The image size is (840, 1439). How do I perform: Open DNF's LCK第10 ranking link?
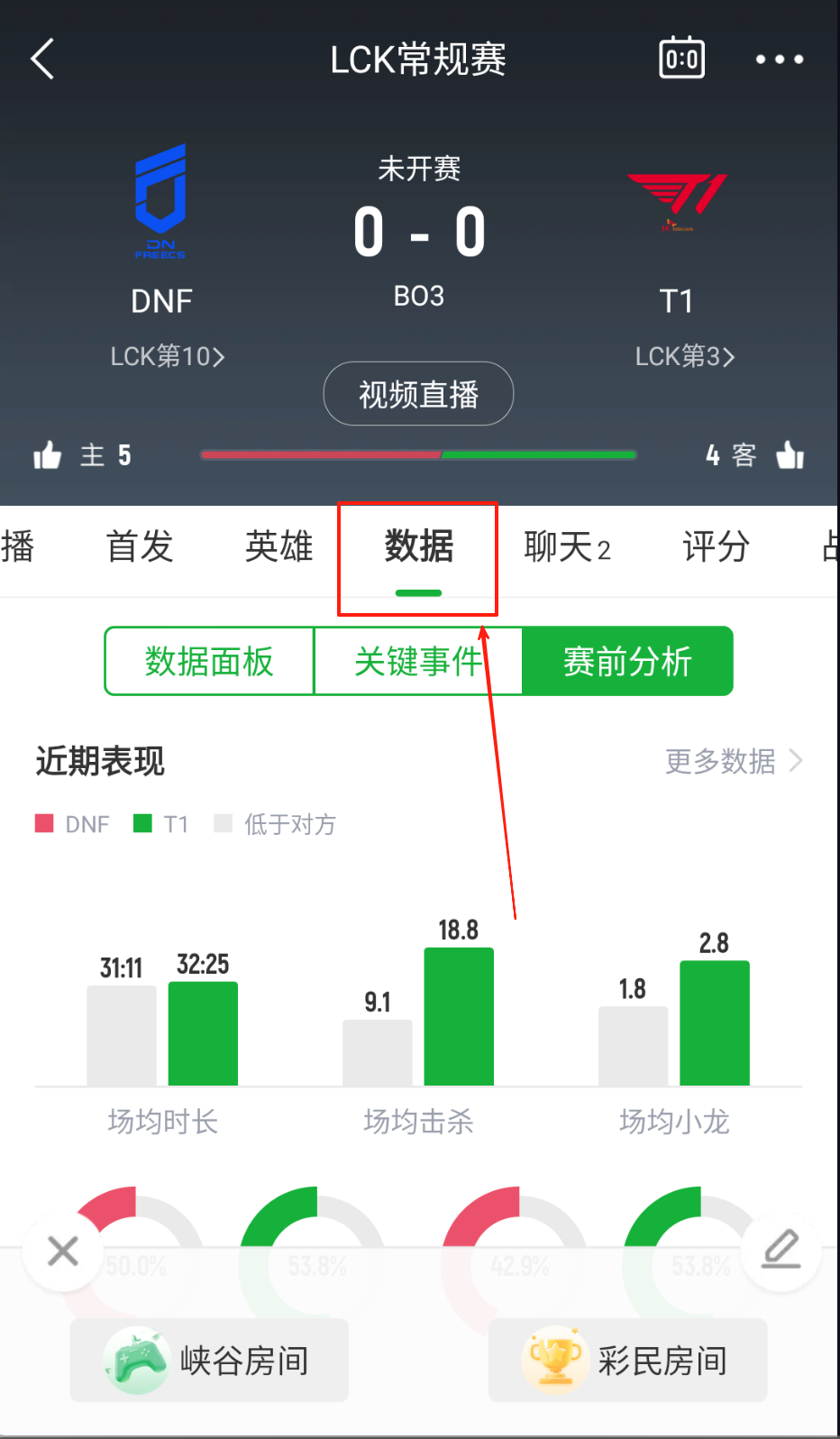(167, 356)
